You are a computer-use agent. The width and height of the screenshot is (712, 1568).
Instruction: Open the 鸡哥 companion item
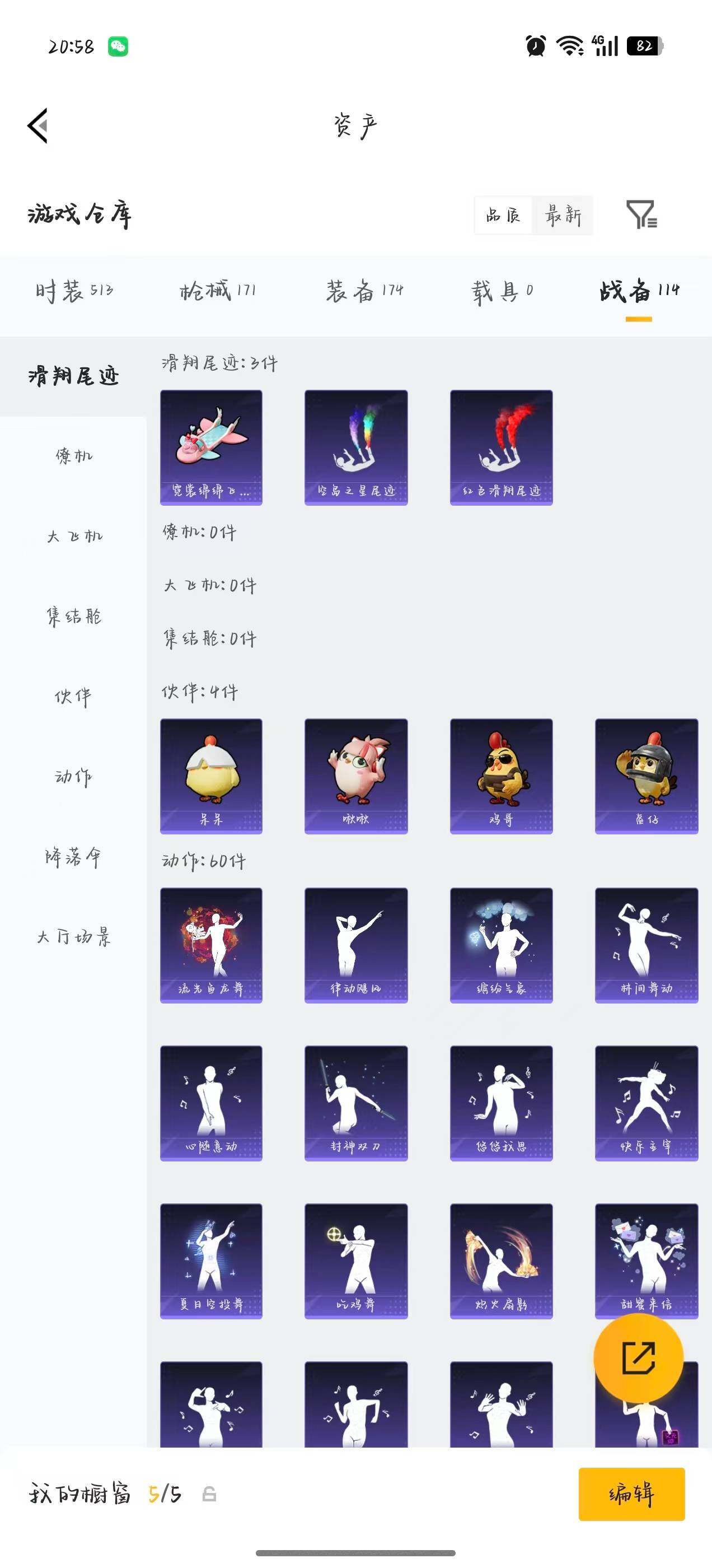[x=502, y=776]
